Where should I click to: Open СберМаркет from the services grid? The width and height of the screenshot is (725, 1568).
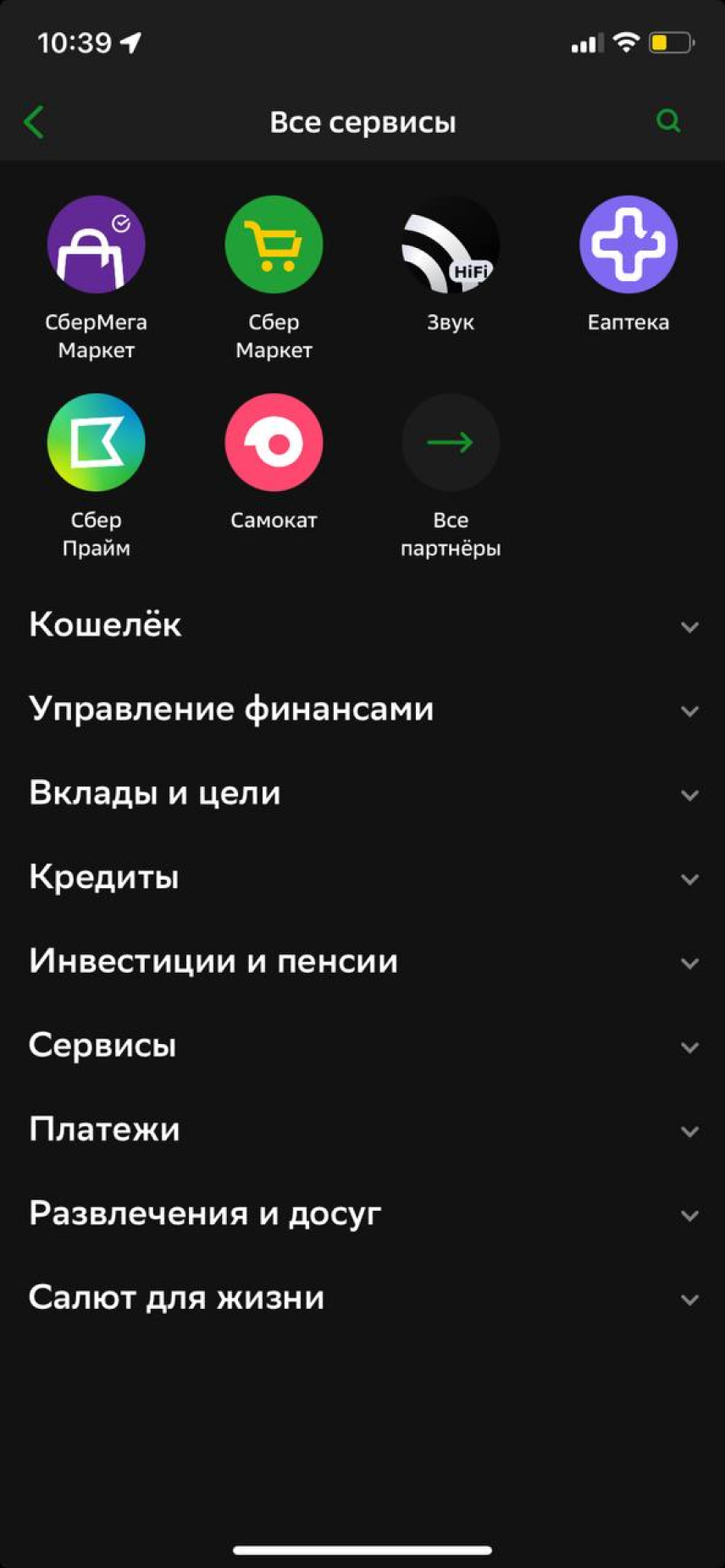(x=273, y=244)
